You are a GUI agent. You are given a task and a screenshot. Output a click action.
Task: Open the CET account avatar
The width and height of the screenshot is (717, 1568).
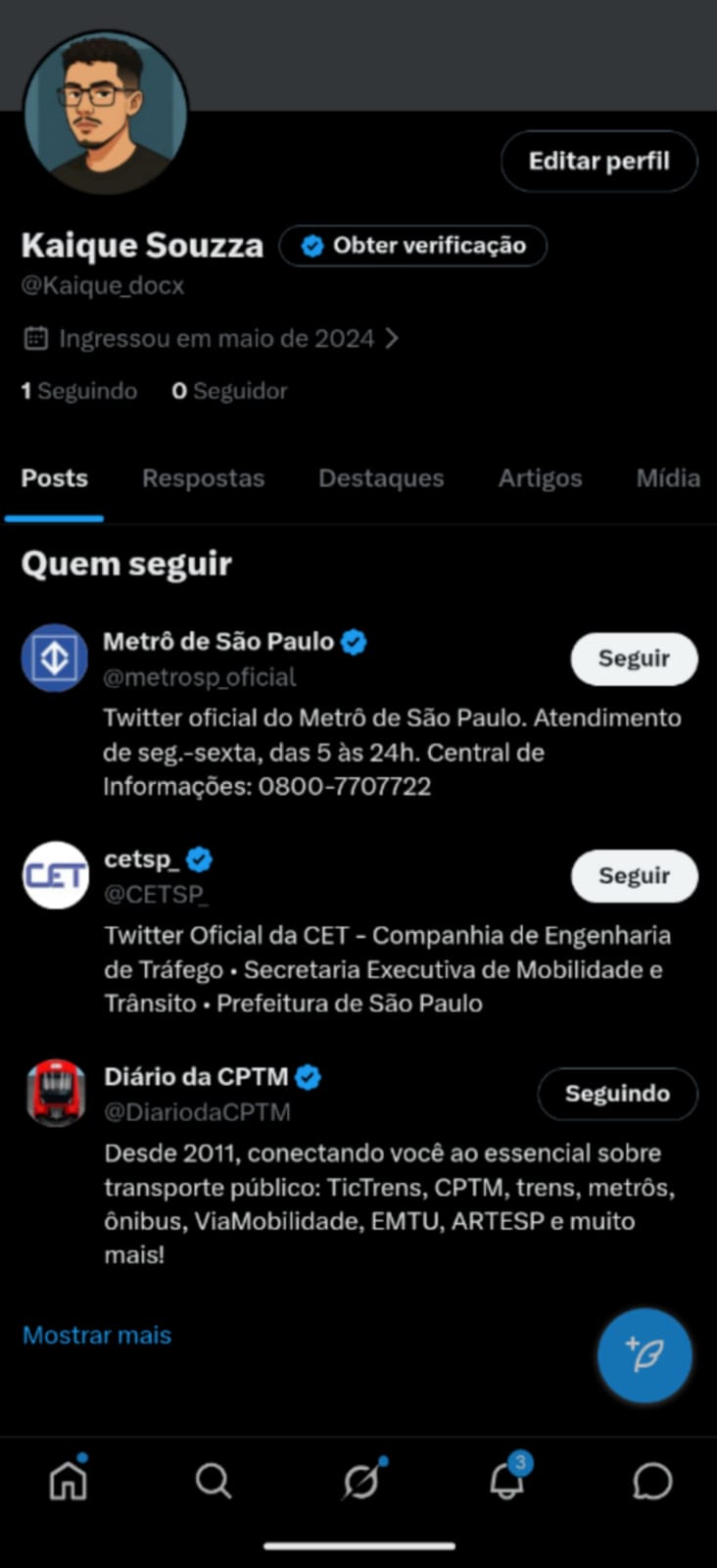coord(55,876)
